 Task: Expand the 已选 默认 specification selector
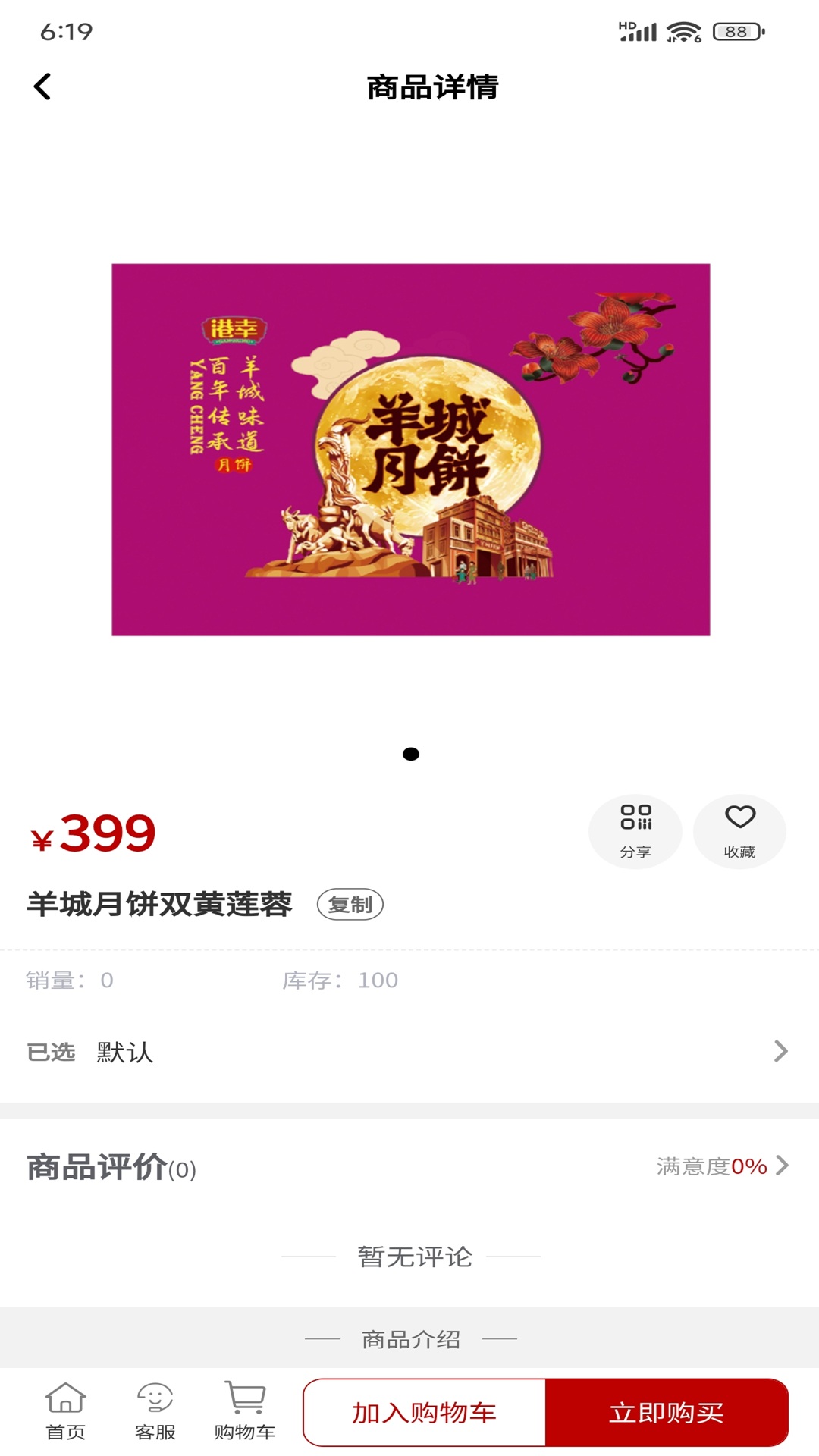409,1052
